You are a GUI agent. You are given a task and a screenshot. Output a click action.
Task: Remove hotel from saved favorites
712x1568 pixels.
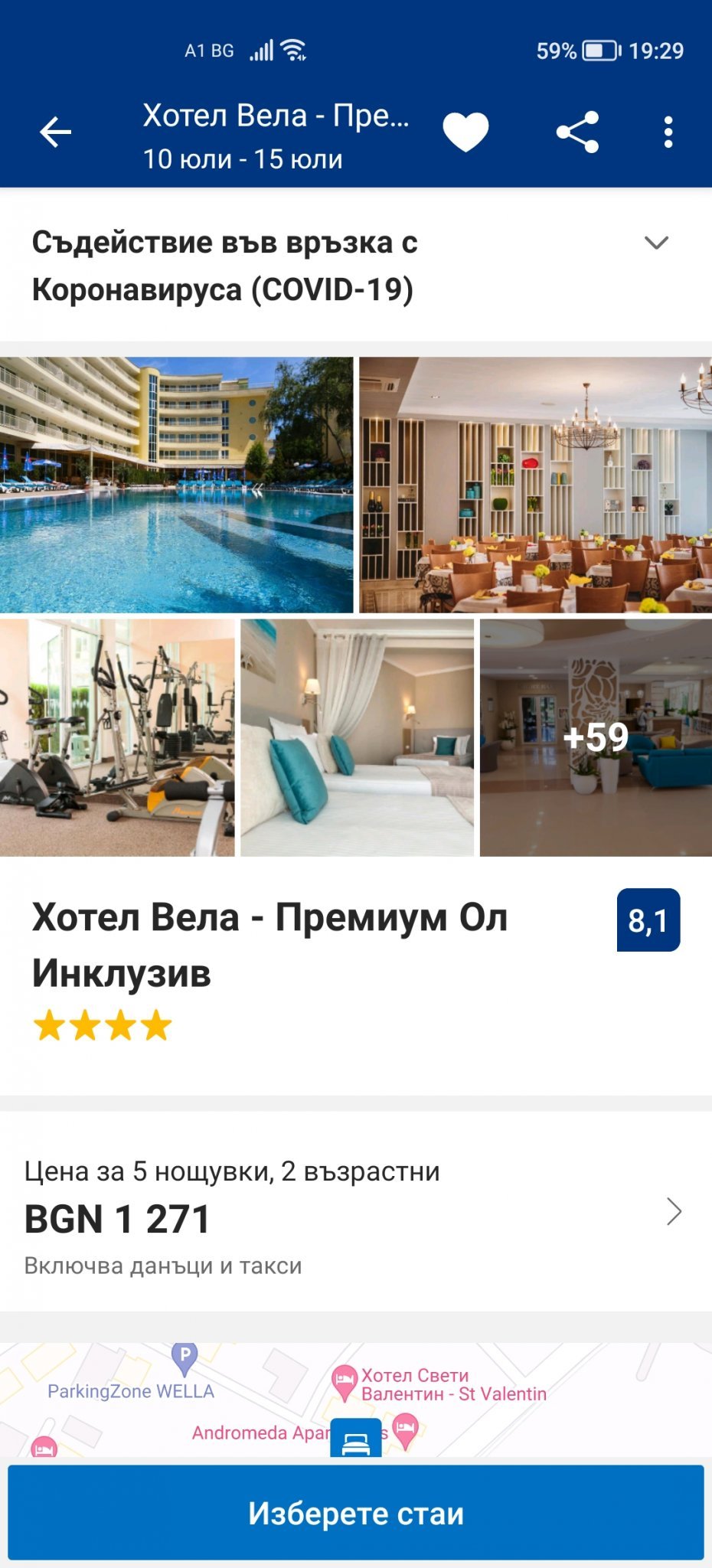pyautogui.click(x=465, y=132)
